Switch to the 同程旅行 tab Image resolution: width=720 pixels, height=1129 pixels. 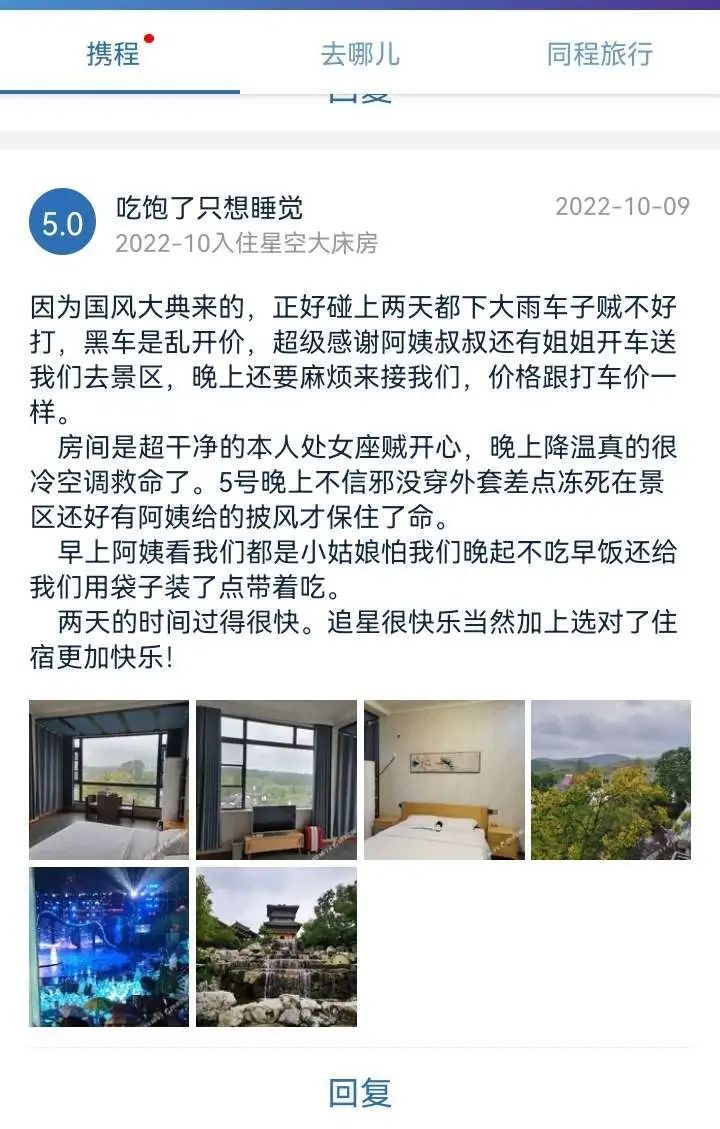tap(600, 54)
